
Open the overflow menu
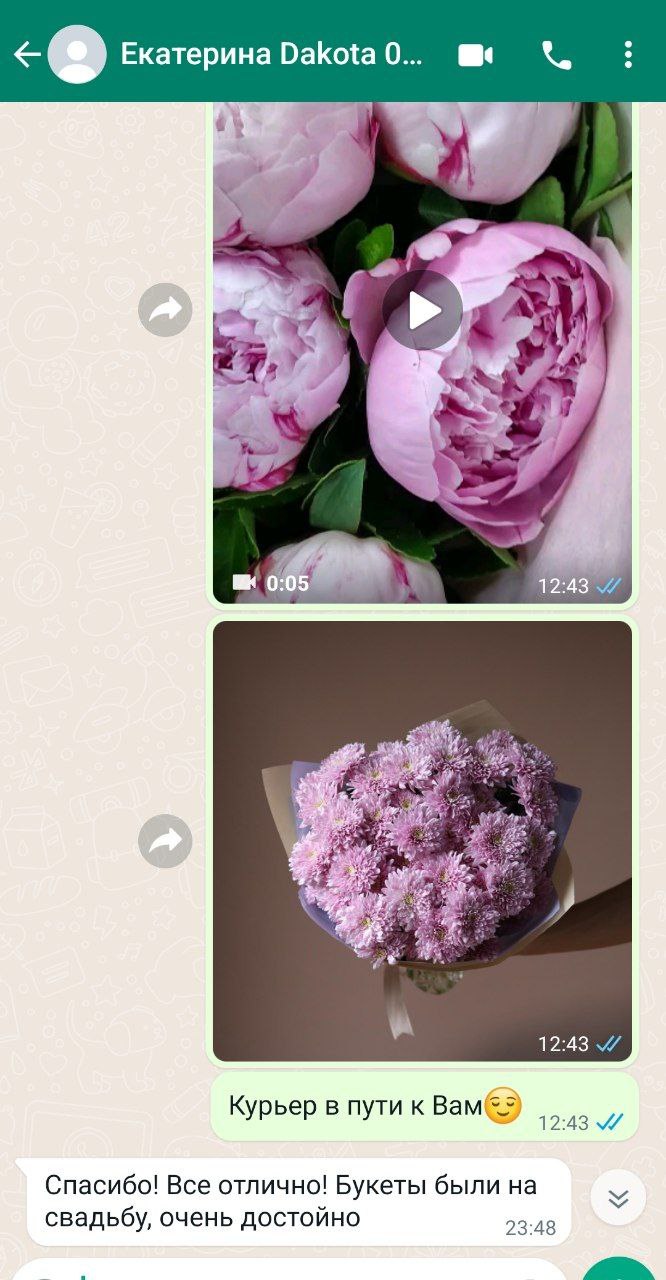627,55
